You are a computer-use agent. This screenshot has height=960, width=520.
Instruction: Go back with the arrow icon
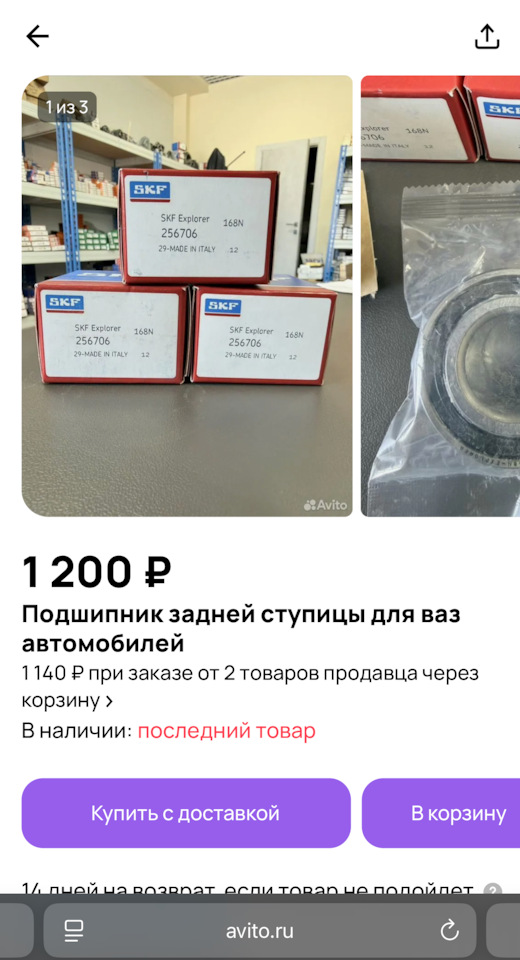[37, 37]
